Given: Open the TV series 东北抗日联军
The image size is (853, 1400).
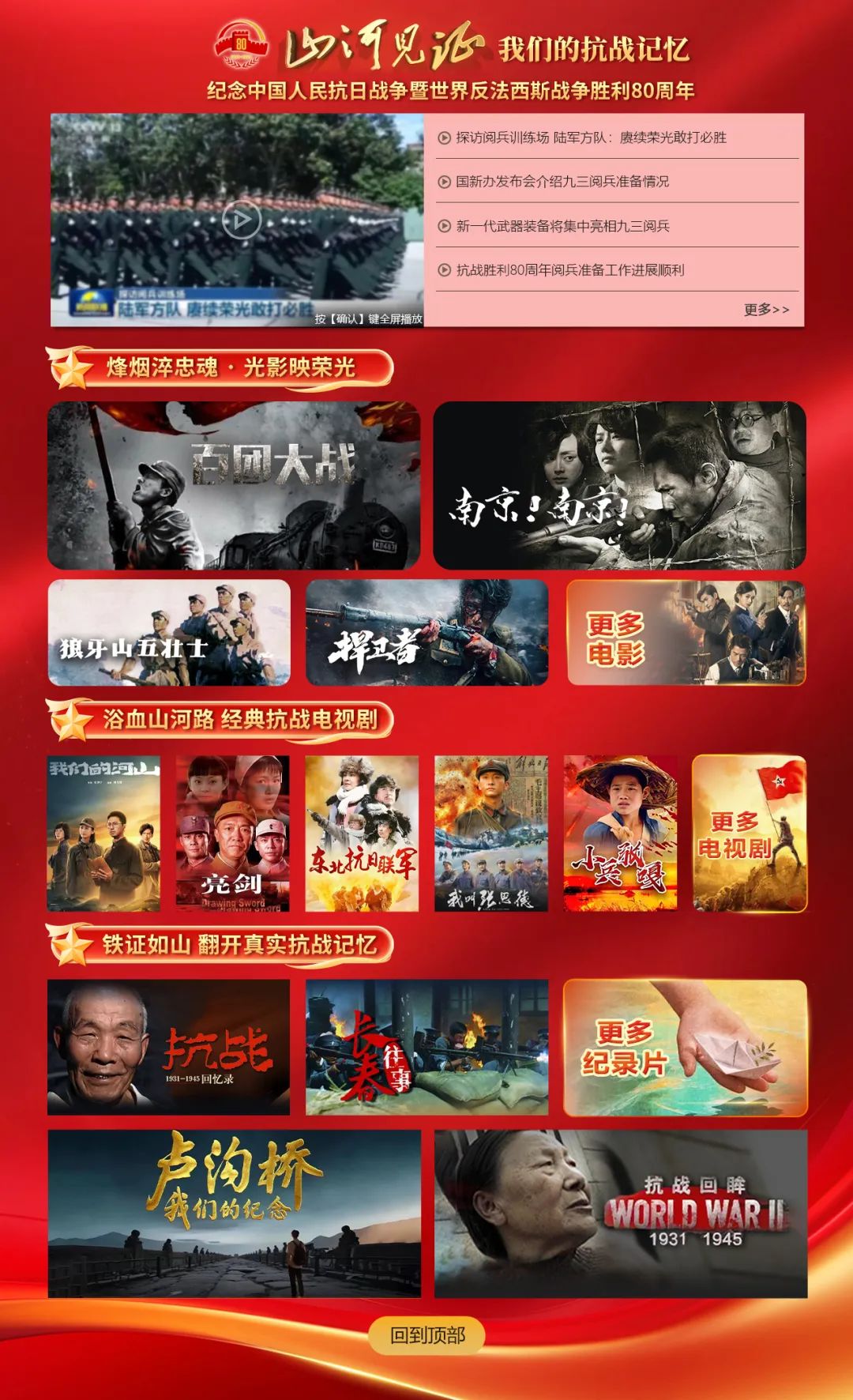Looking at the screenshot, I should [362, 833].
